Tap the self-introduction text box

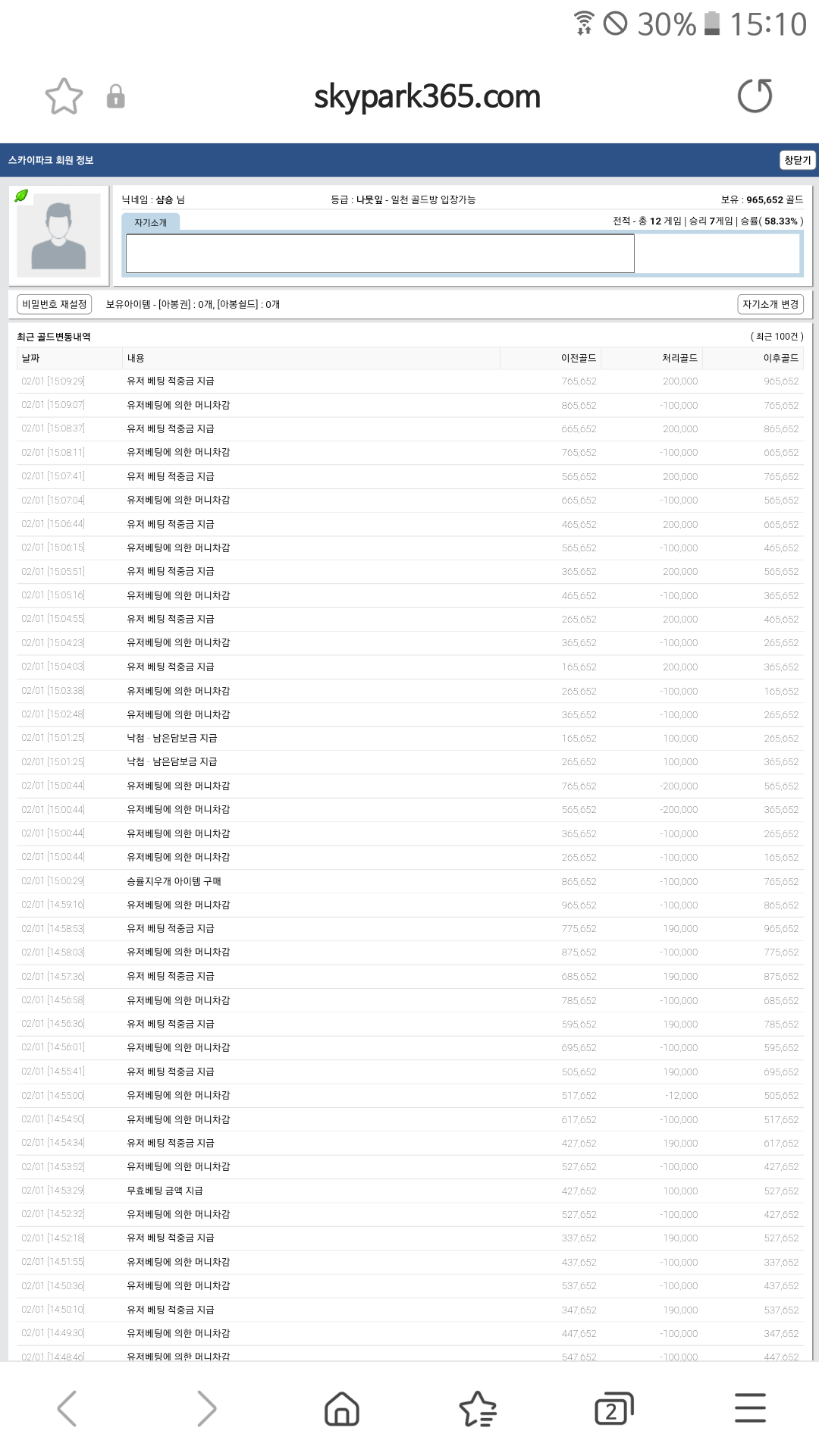point(380,253)
